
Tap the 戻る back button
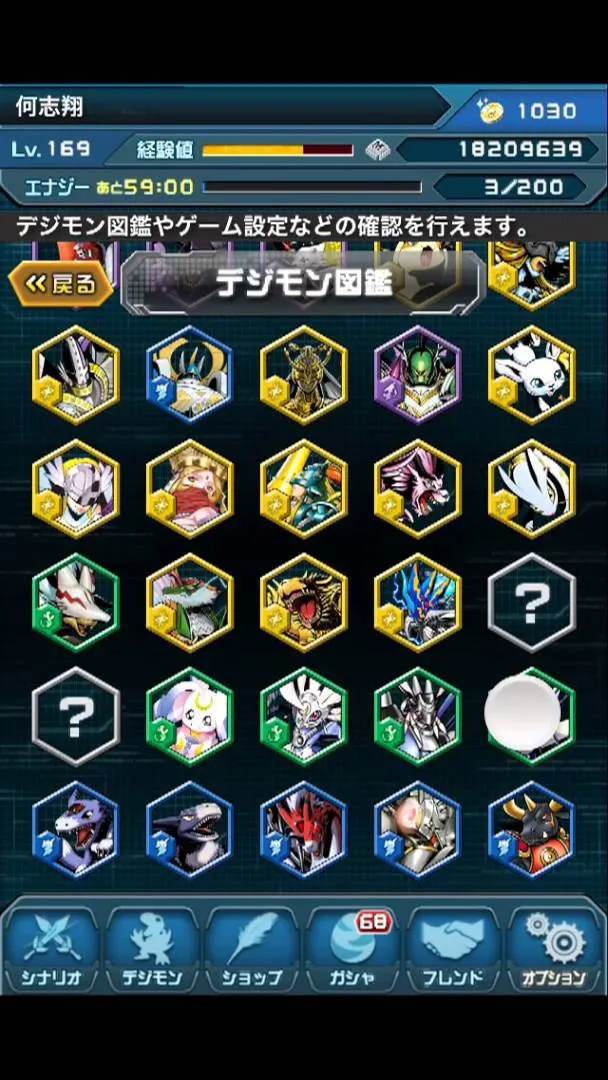click(62, 284)
